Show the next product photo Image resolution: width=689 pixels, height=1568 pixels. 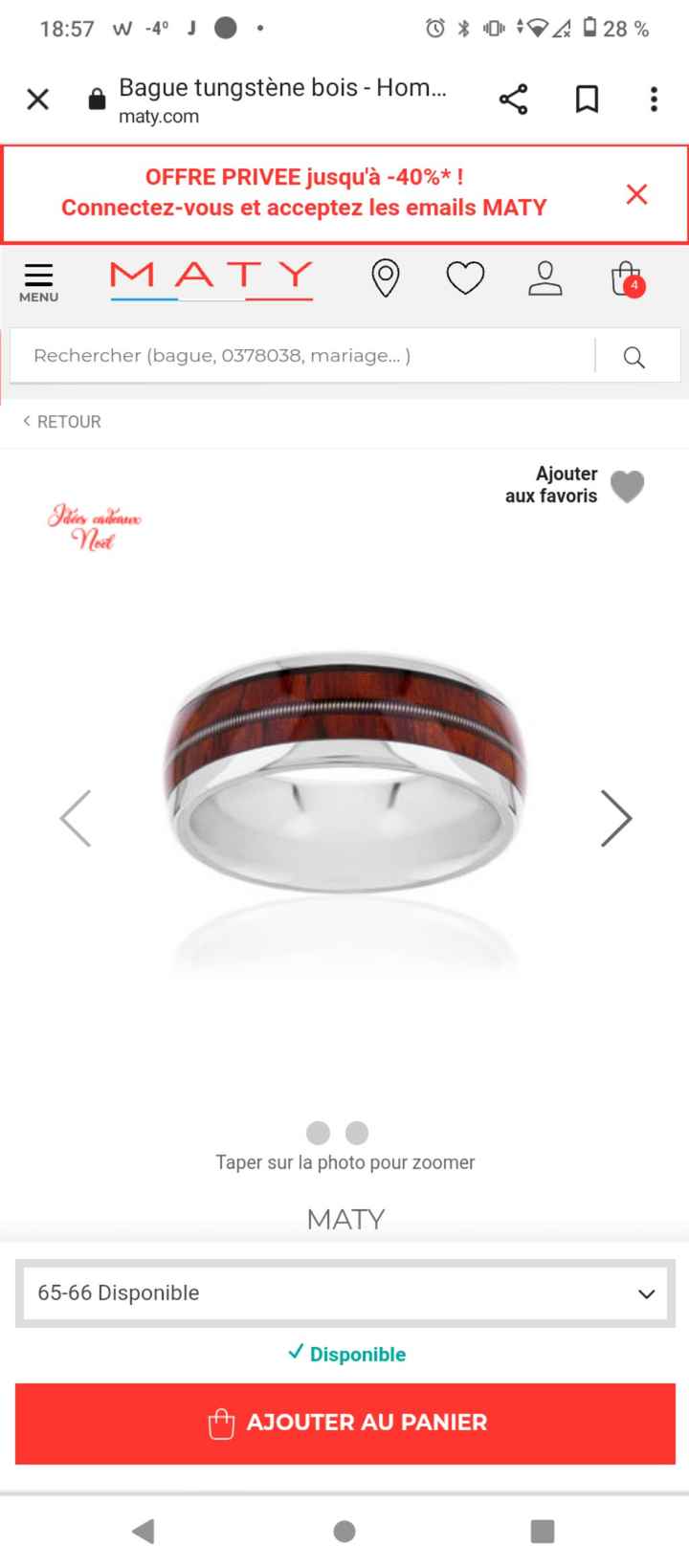pos(615,818)
